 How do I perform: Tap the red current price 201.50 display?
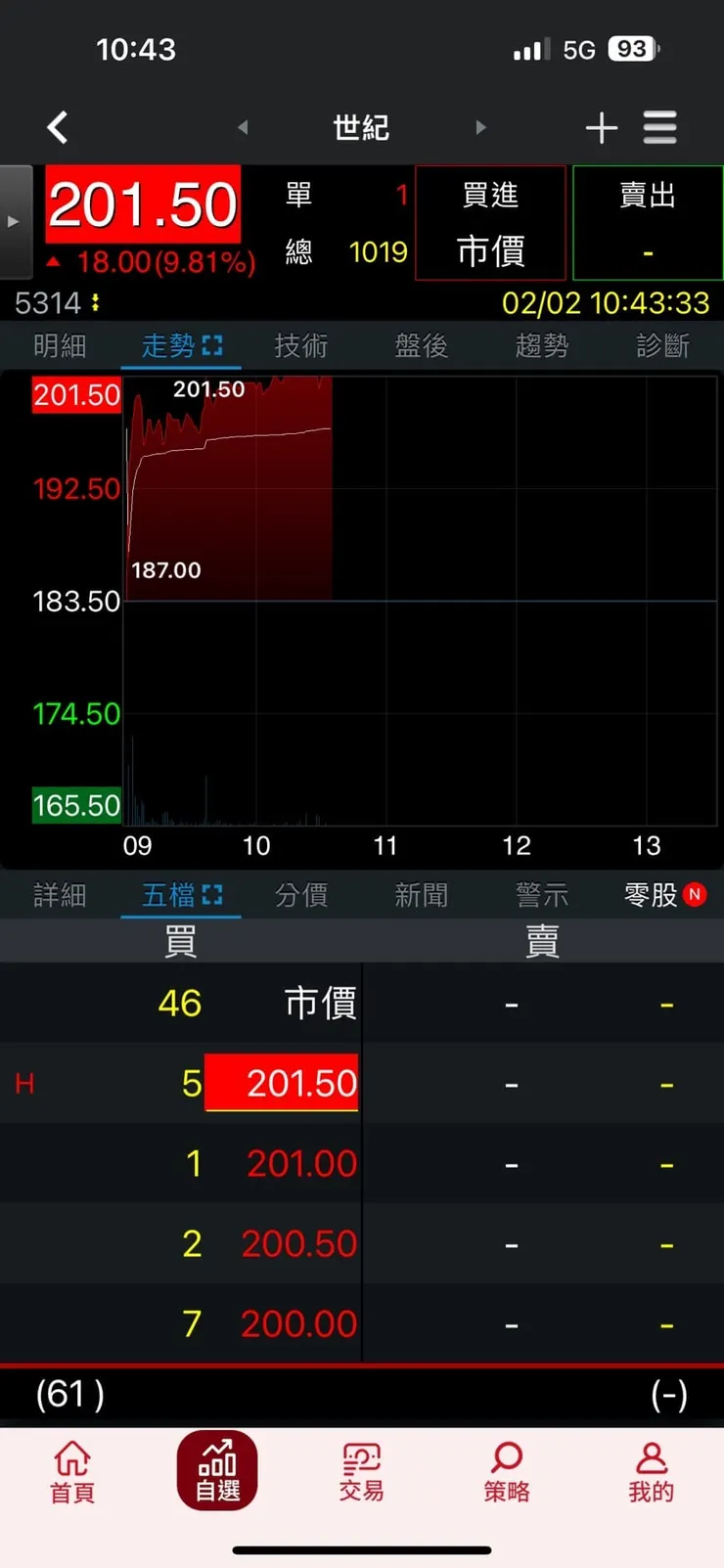tap(143, 203)
